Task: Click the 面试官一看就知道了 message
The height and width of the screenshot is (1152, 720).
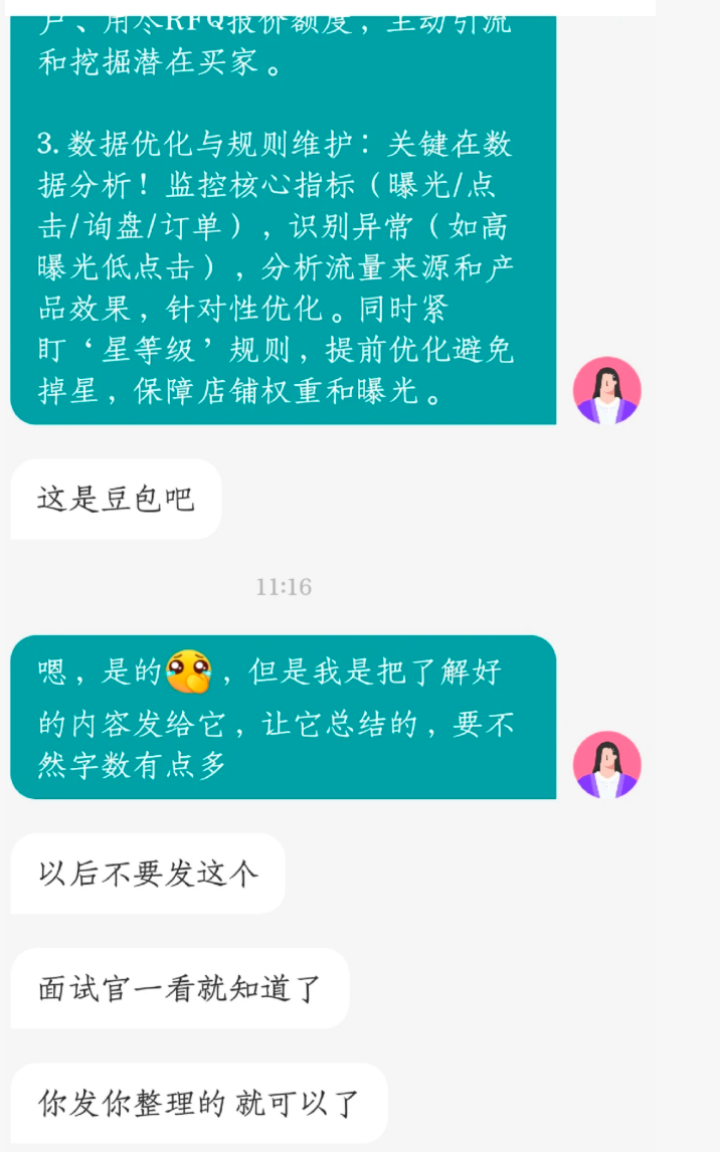Action: [179, 988]
